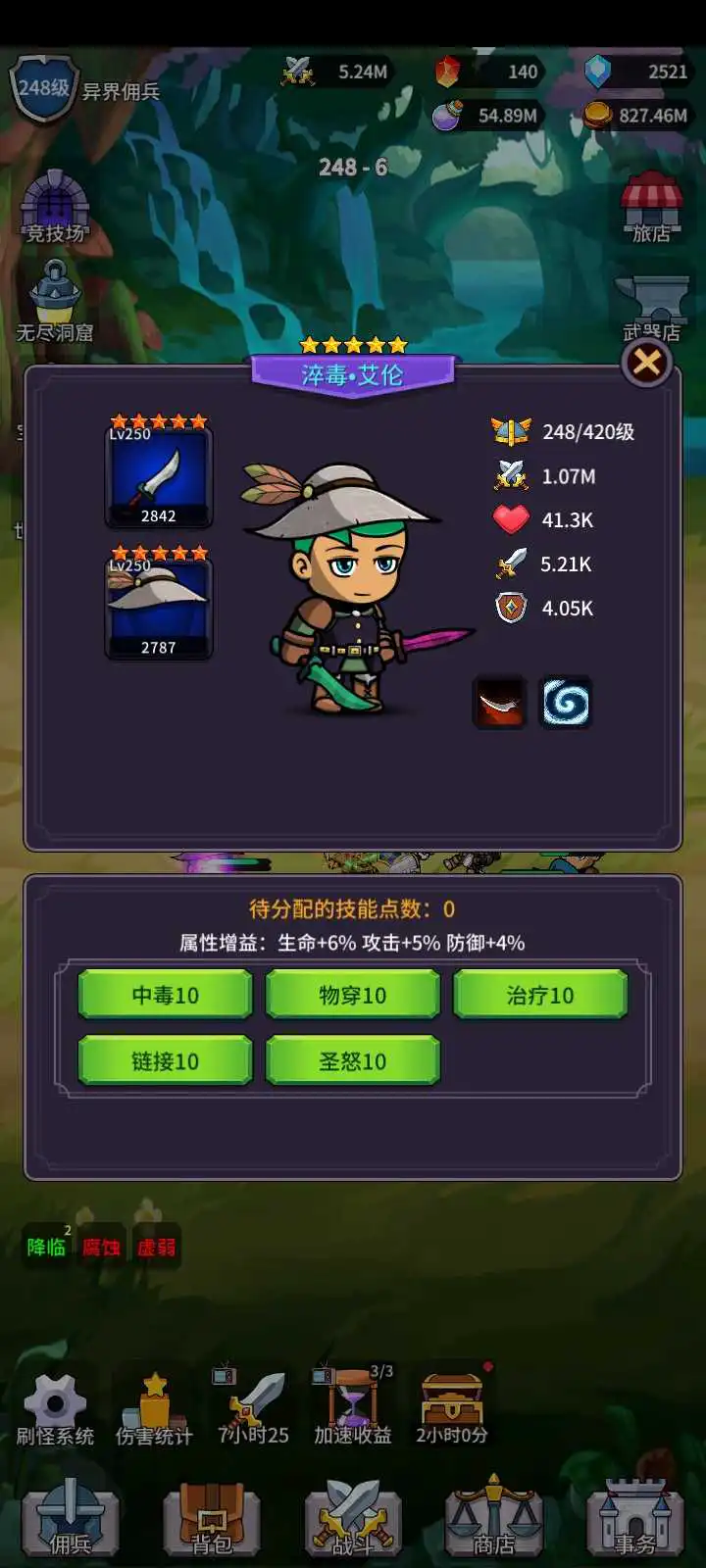Screen dimensions: 706x1568
Task: Select the 圣怒10 skill button
Action: (x=352, y=1060)
